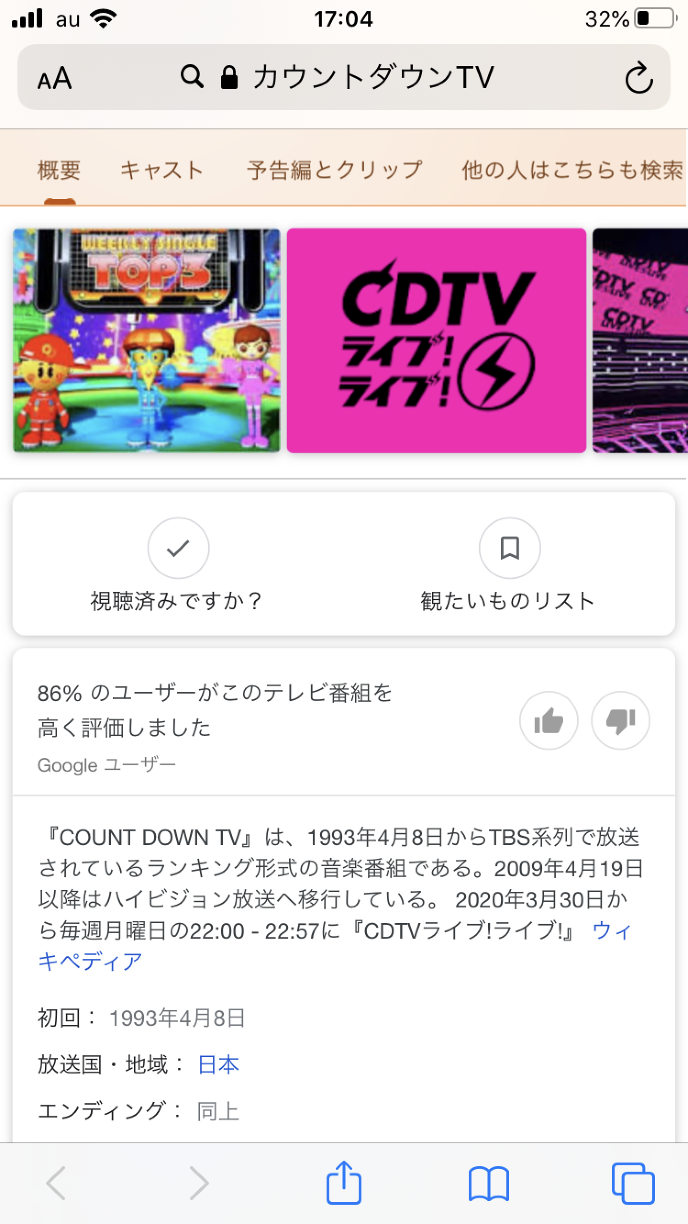The height and width of the screenshot is (1224, 688).
Task: Mark the show as 視聴済み
Action: pos(178,548)
